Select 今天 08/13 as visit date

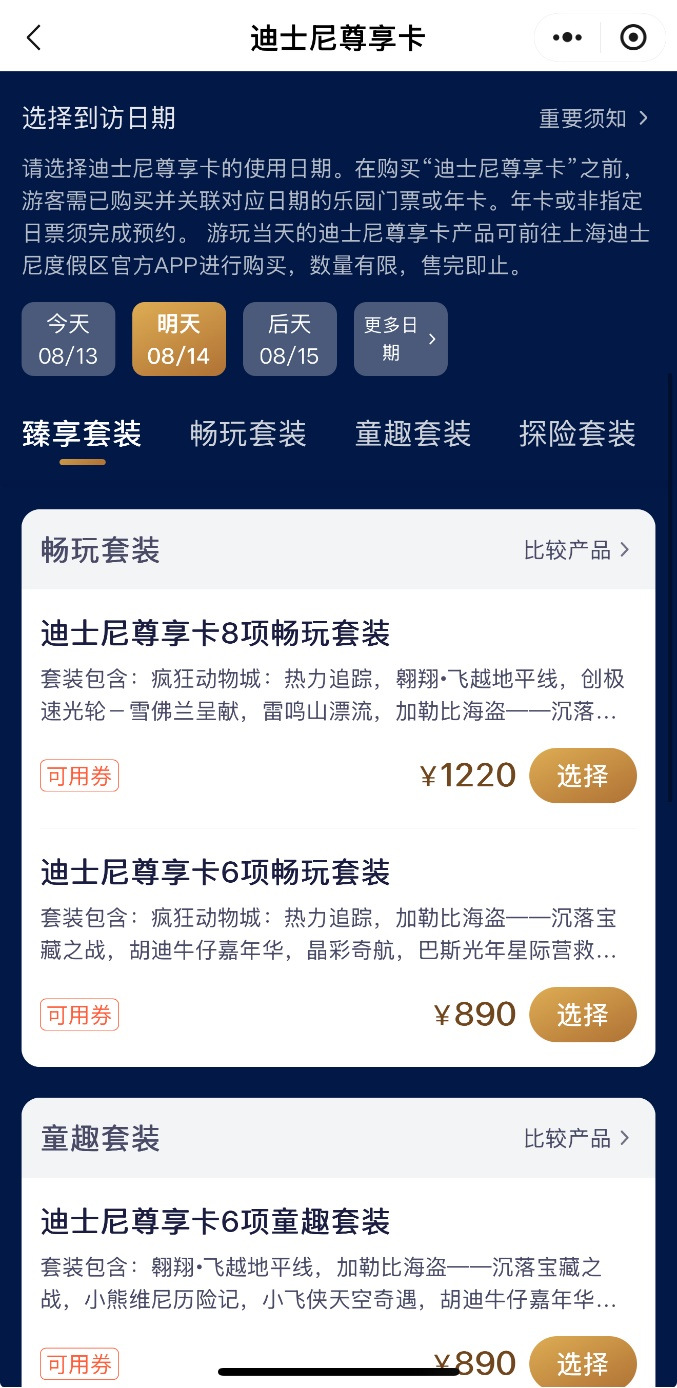pyautogui.click(x=68, y=339)
